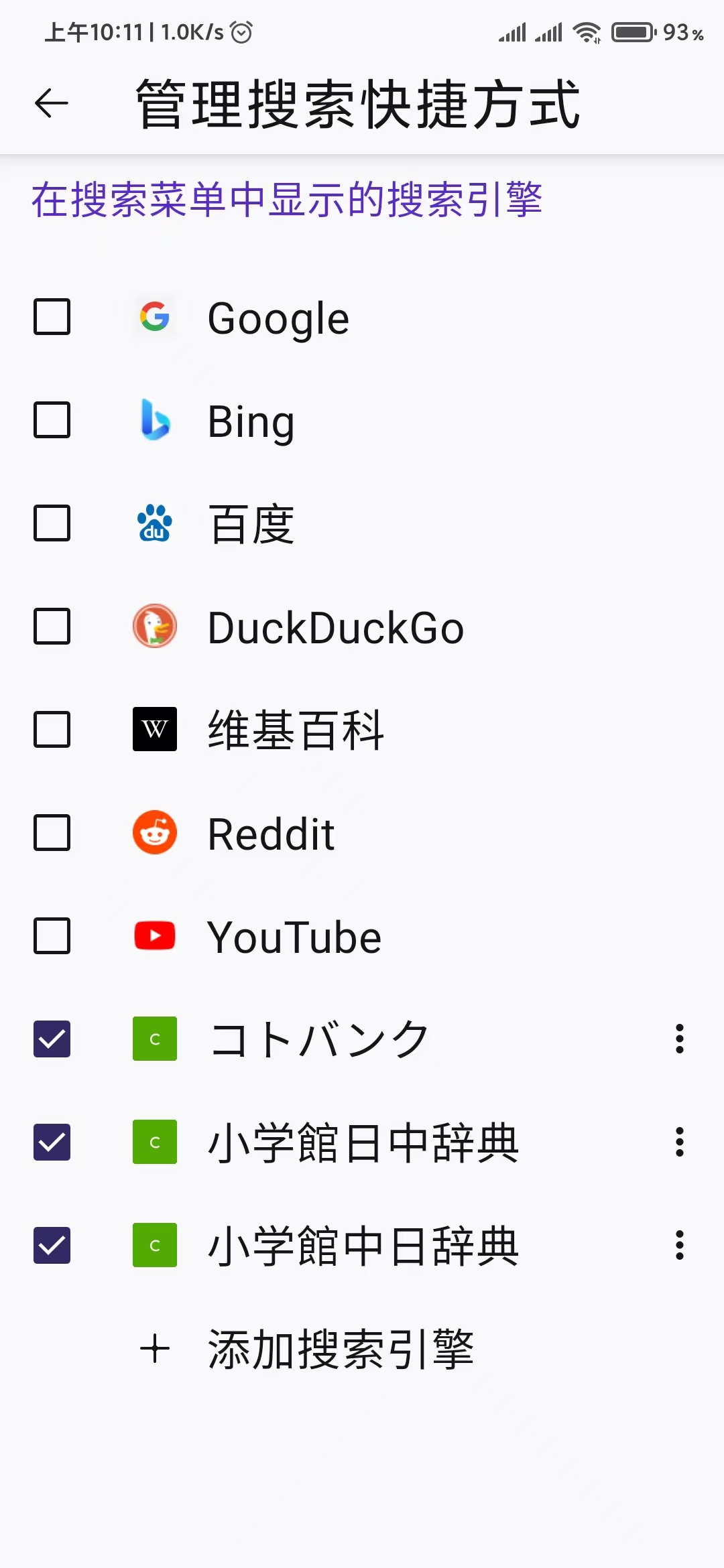Viewport: 724px width, 1568px height.
Task: Click the battery indicator in the status bar
Action: pyautogui.click(x=633, y=31)
